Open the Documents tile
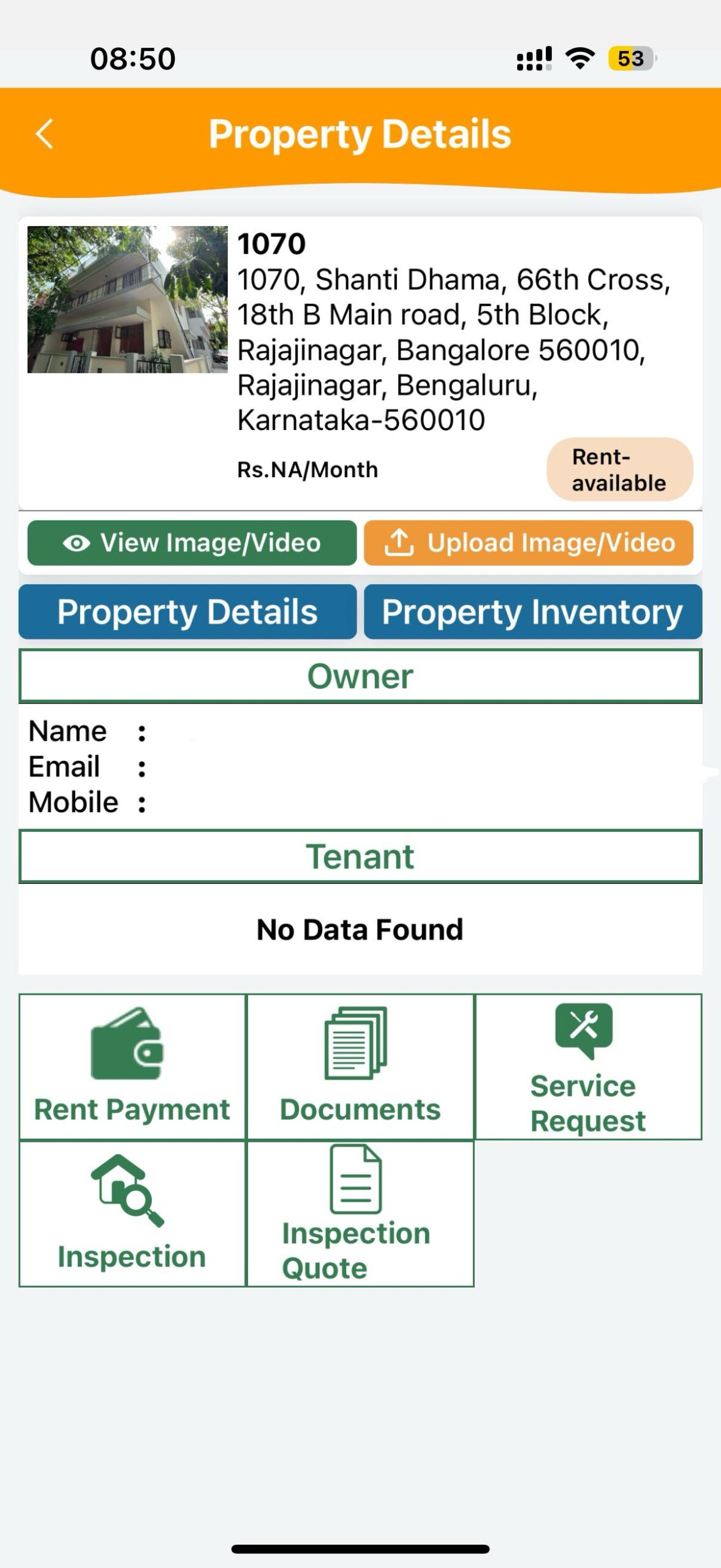Image resolution: width=721 pixels, height=1568 pixels. [x=360, y=1067]
